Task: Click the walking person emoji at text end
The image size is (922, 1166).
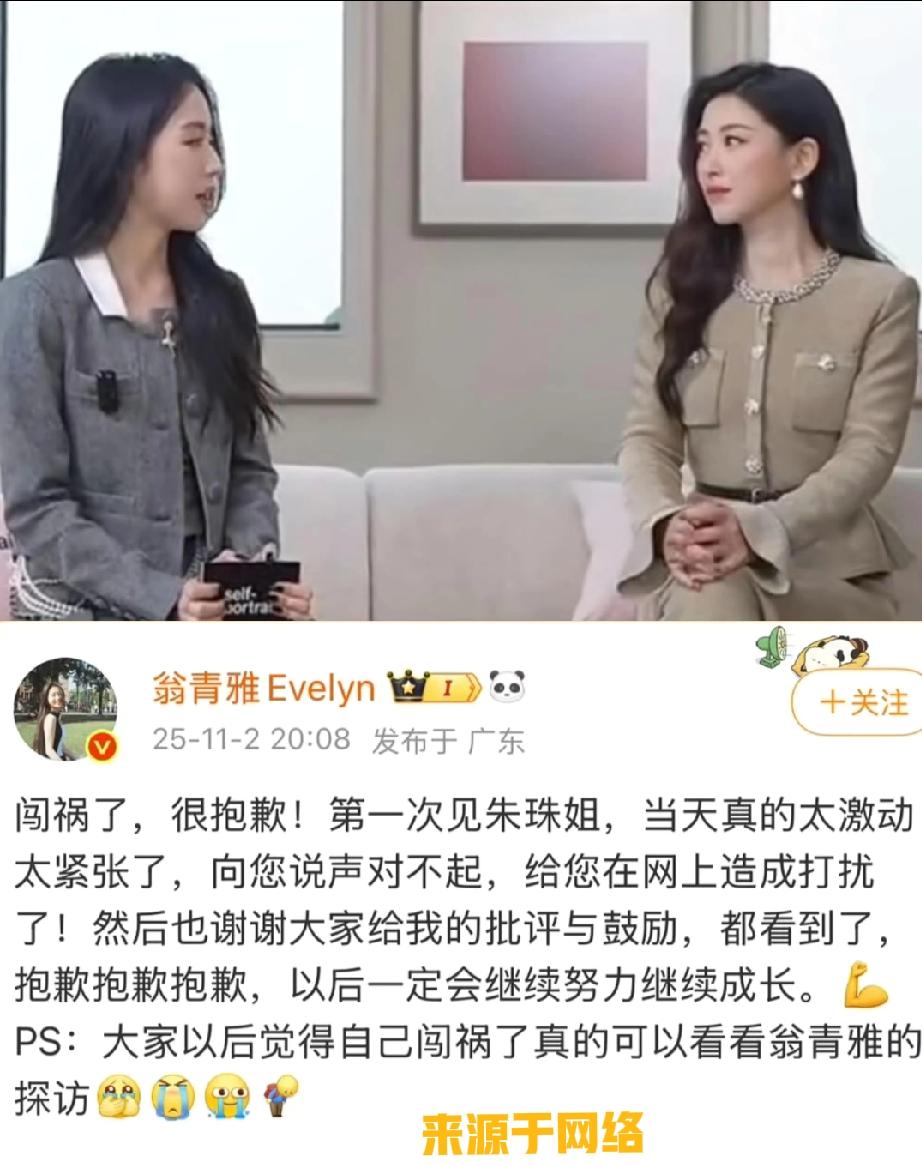Action: [x=278, y=1097]
